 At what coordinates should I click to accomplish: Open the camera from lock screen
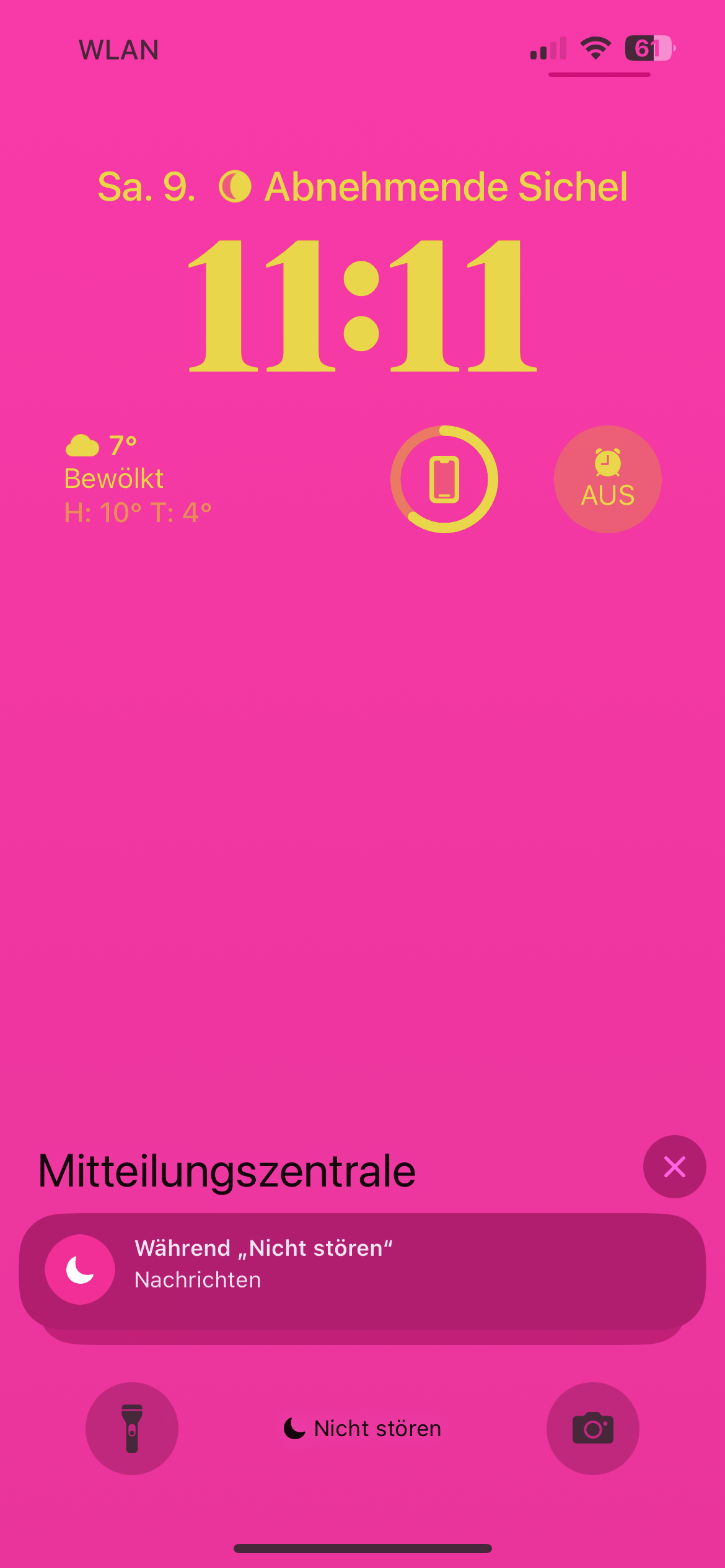pos(592,1428)
